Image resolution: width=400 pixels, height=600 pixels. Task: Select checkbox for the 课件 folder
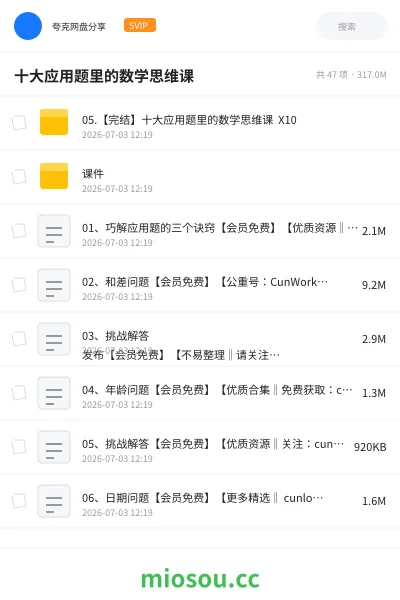tap(19, 177)
